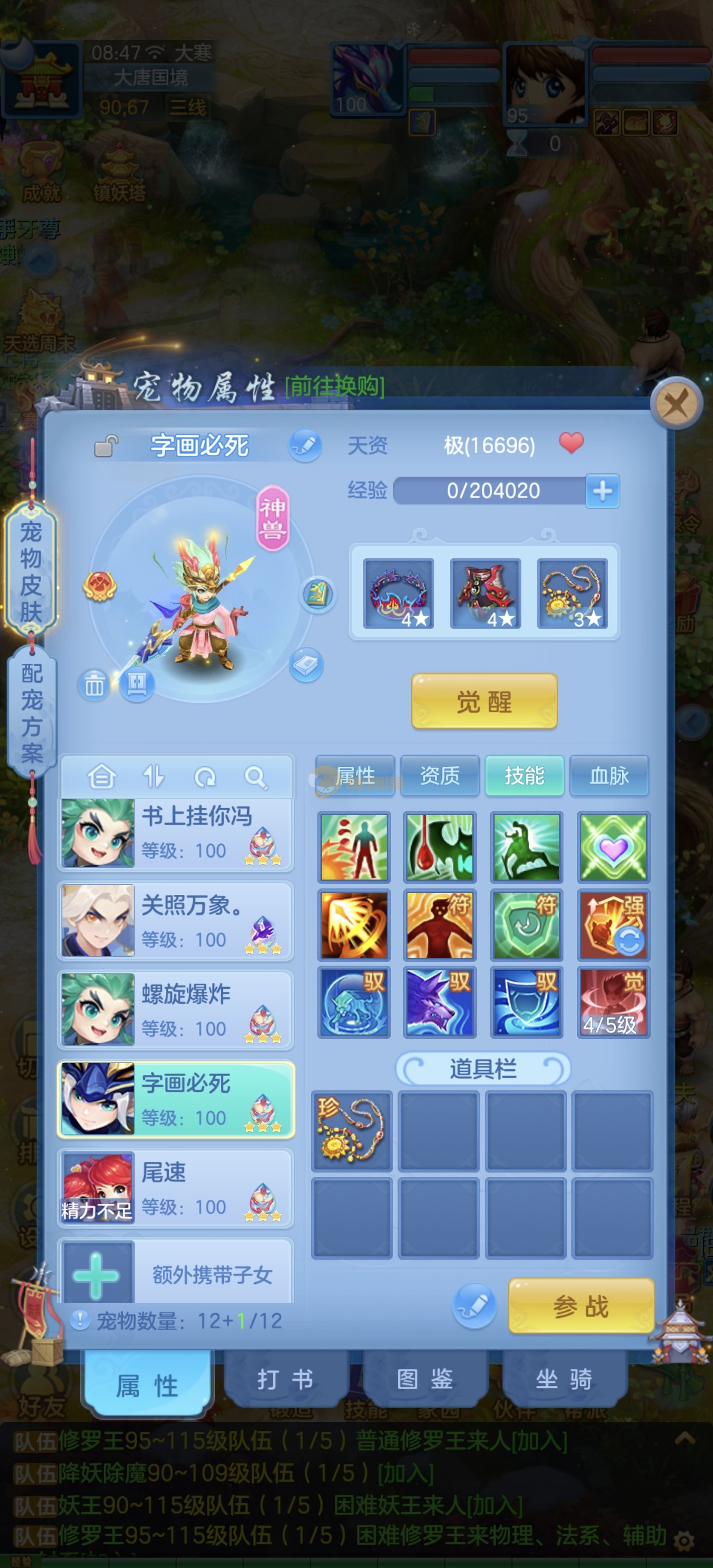
Task: Open the 属性 stats tab
Action: (355, 776)
